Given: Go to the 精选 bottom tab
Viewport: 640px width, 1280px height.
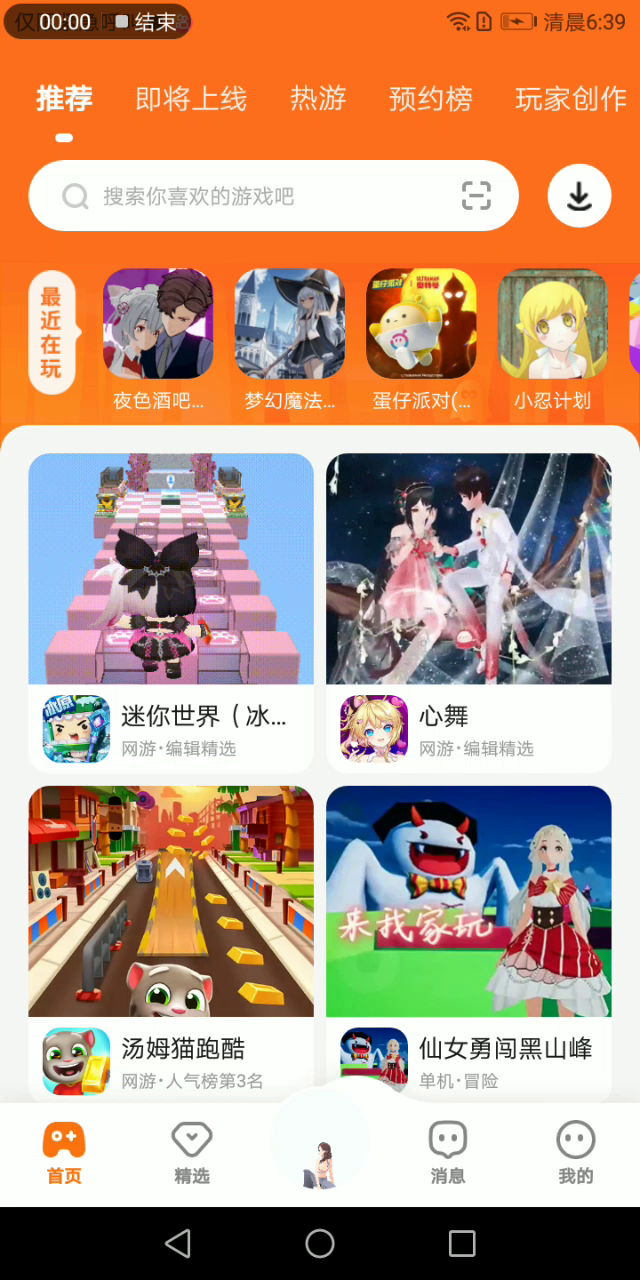Looking at the screenshot, I should [x=192, y=1152].
